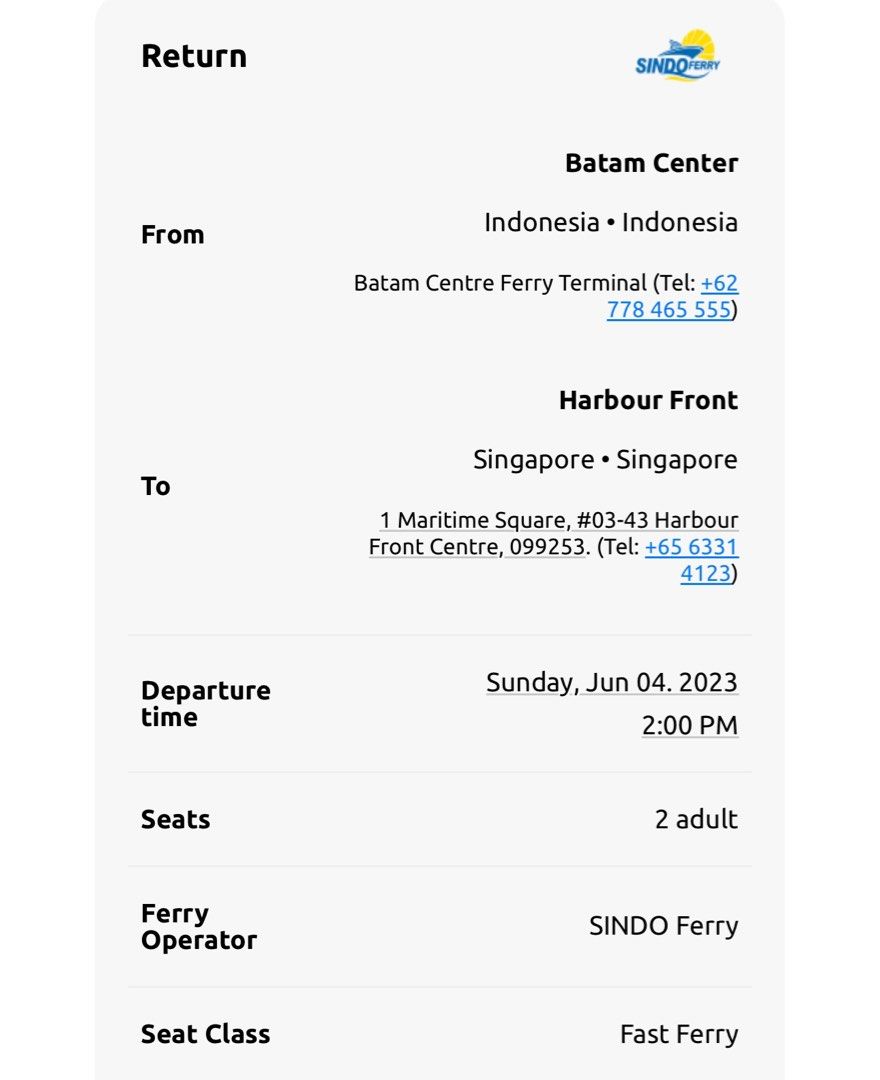Select the departure time 2:00 PM
Screen dimensions: 880x1080
(689, 725)
